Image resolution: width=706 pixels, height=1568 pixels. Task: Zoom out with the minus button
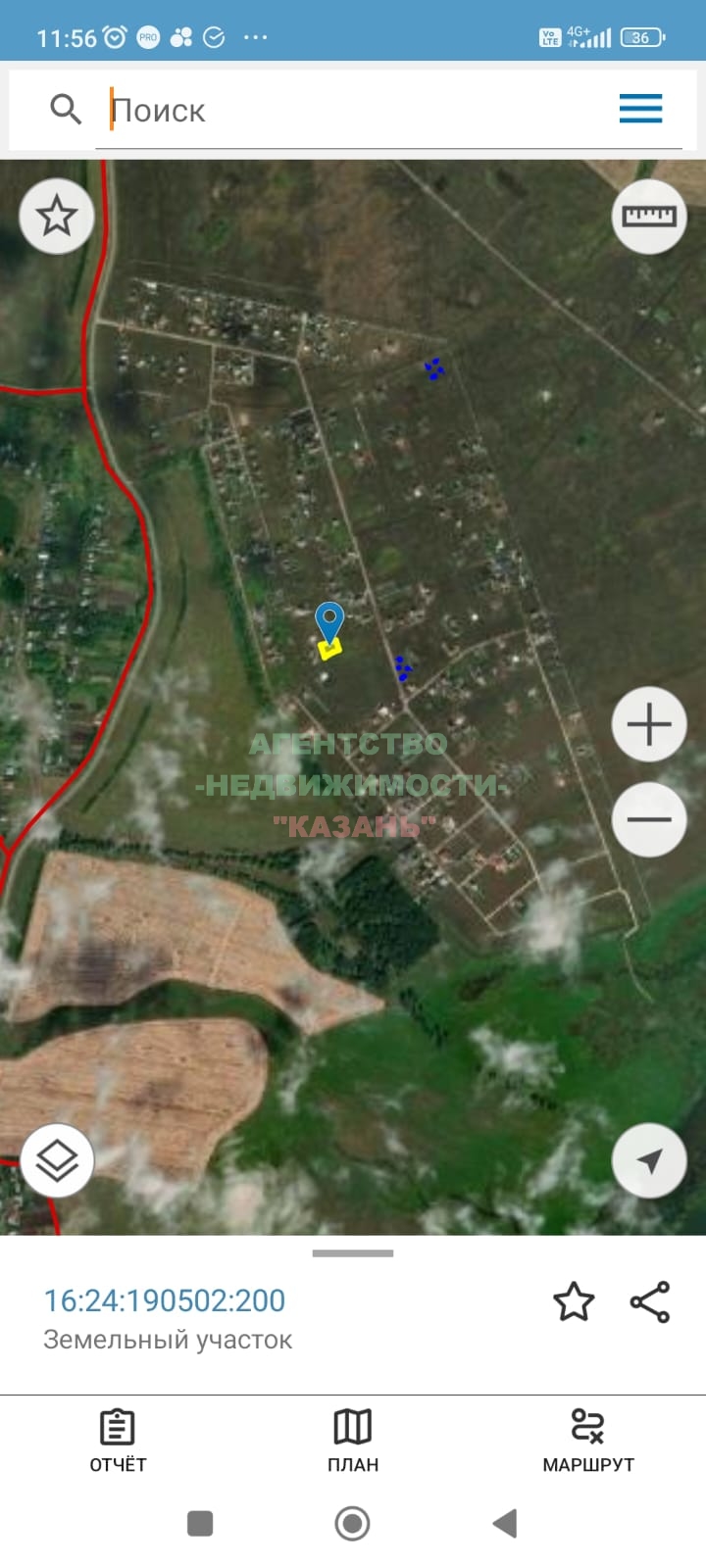pos(649,819)
